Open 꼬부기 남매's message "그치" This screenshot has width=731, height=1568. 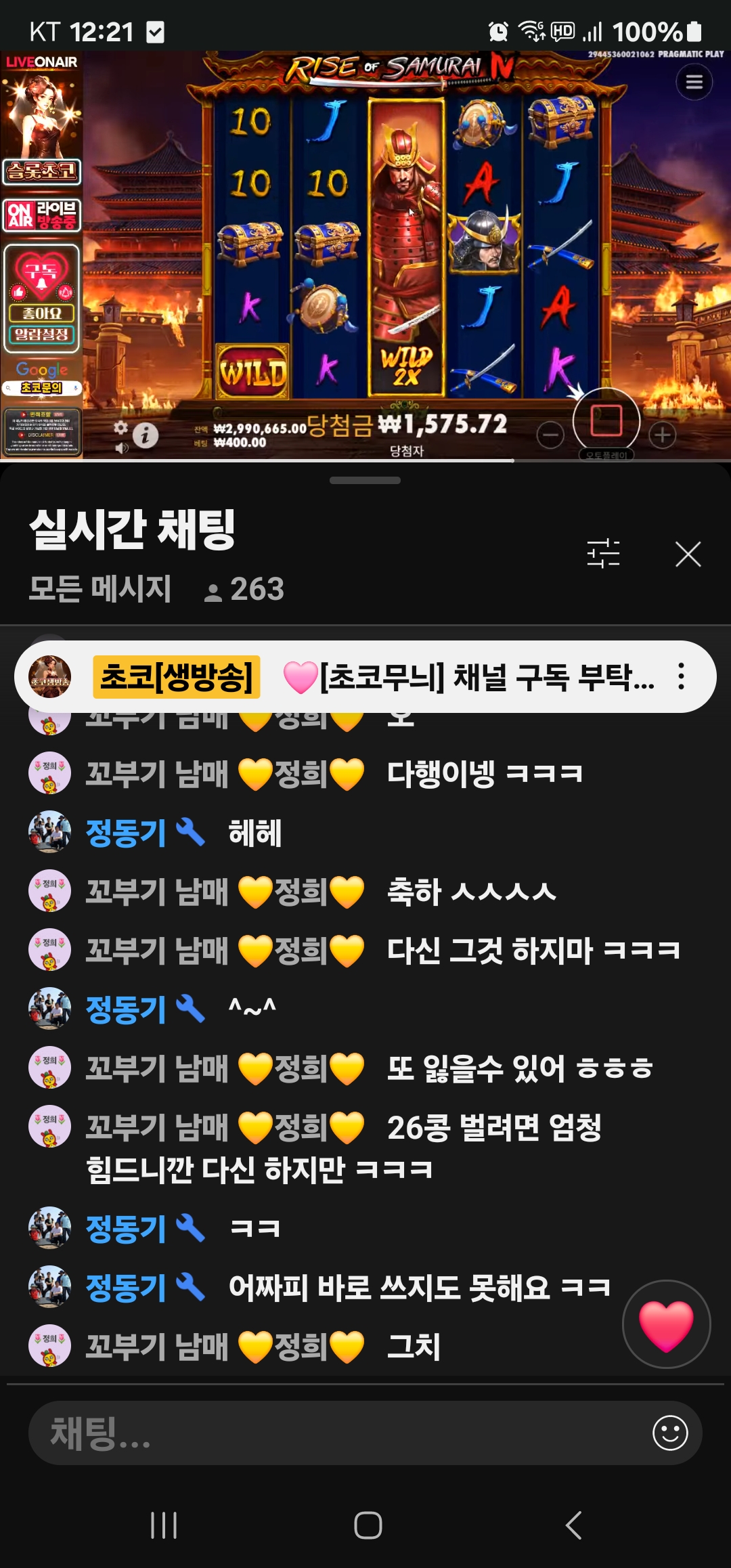(x=413, y=1346)
